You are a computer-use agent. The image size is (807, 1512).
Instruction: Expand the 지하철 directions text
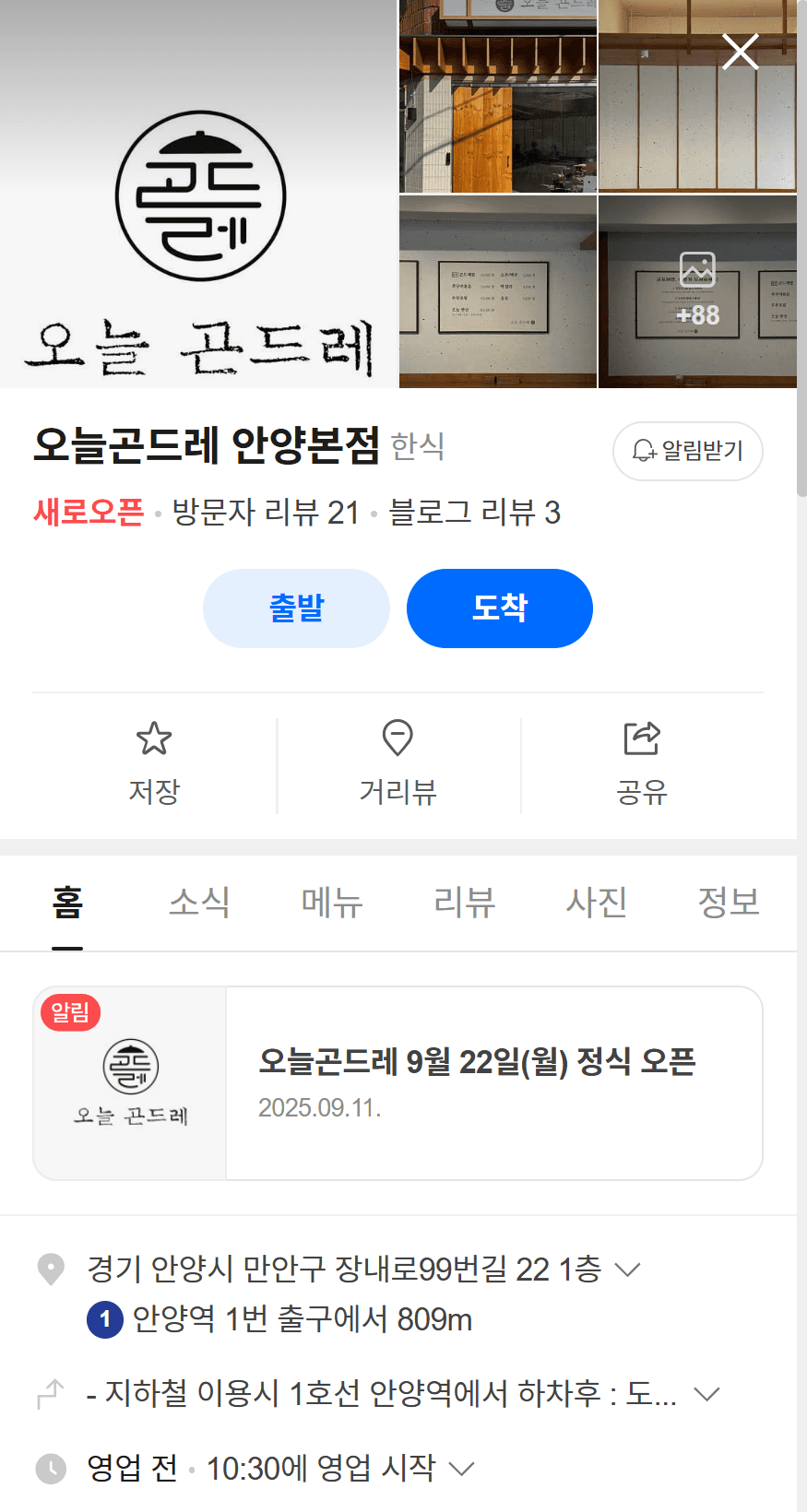[706, 1394]
